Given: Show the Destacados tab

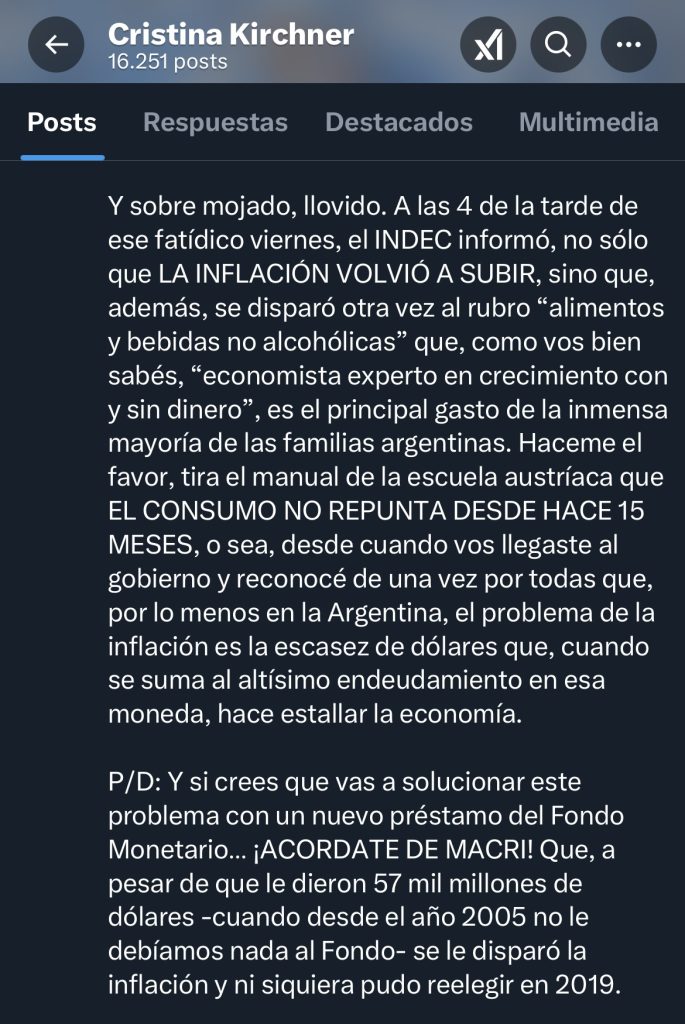Looking at the screenshot, I should click(x=399, y=123).
